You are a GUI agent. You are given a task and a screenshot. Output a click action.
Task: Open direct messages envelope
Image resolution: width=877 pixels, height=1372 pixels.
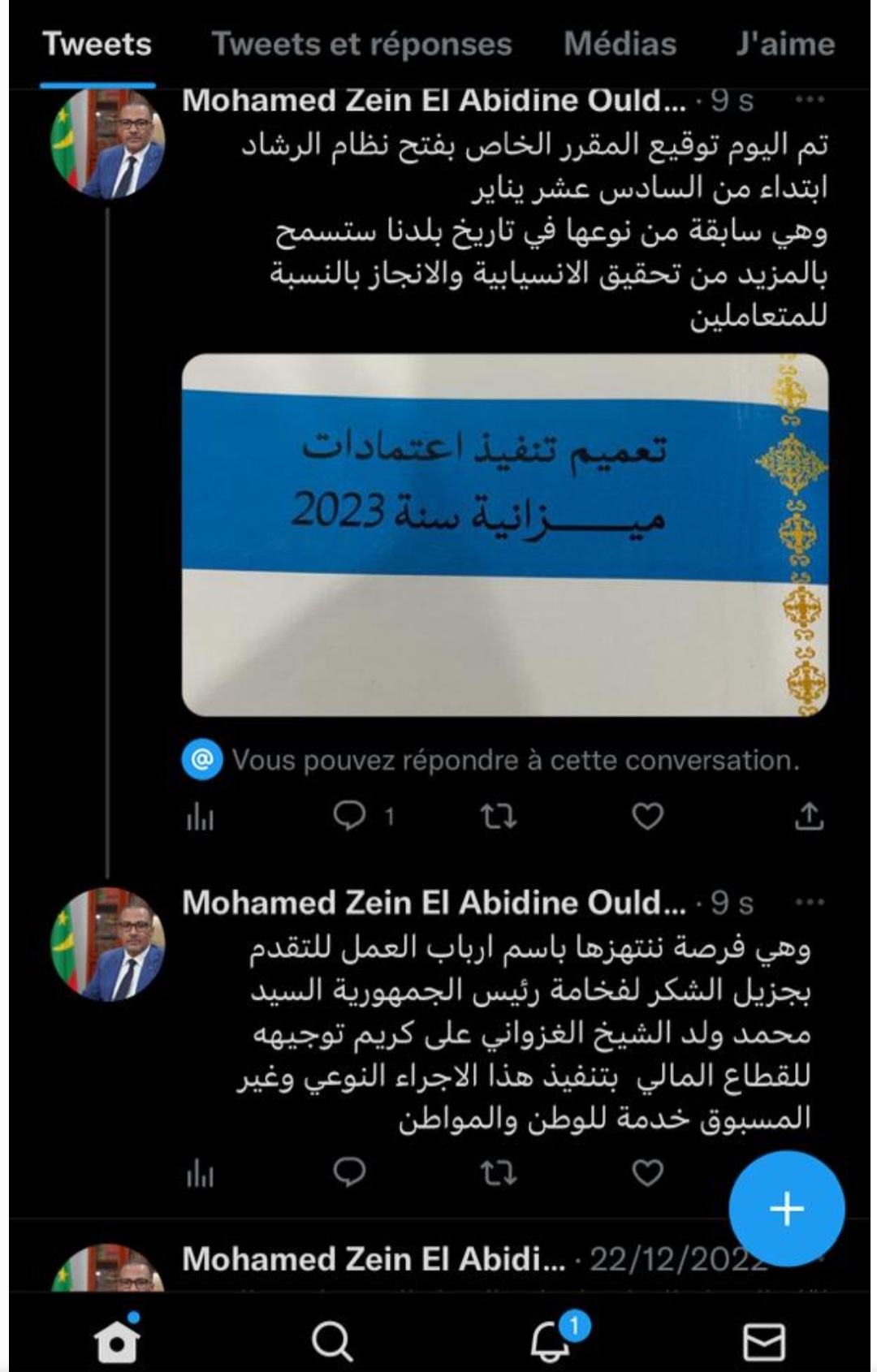(x=763, y=1340)
